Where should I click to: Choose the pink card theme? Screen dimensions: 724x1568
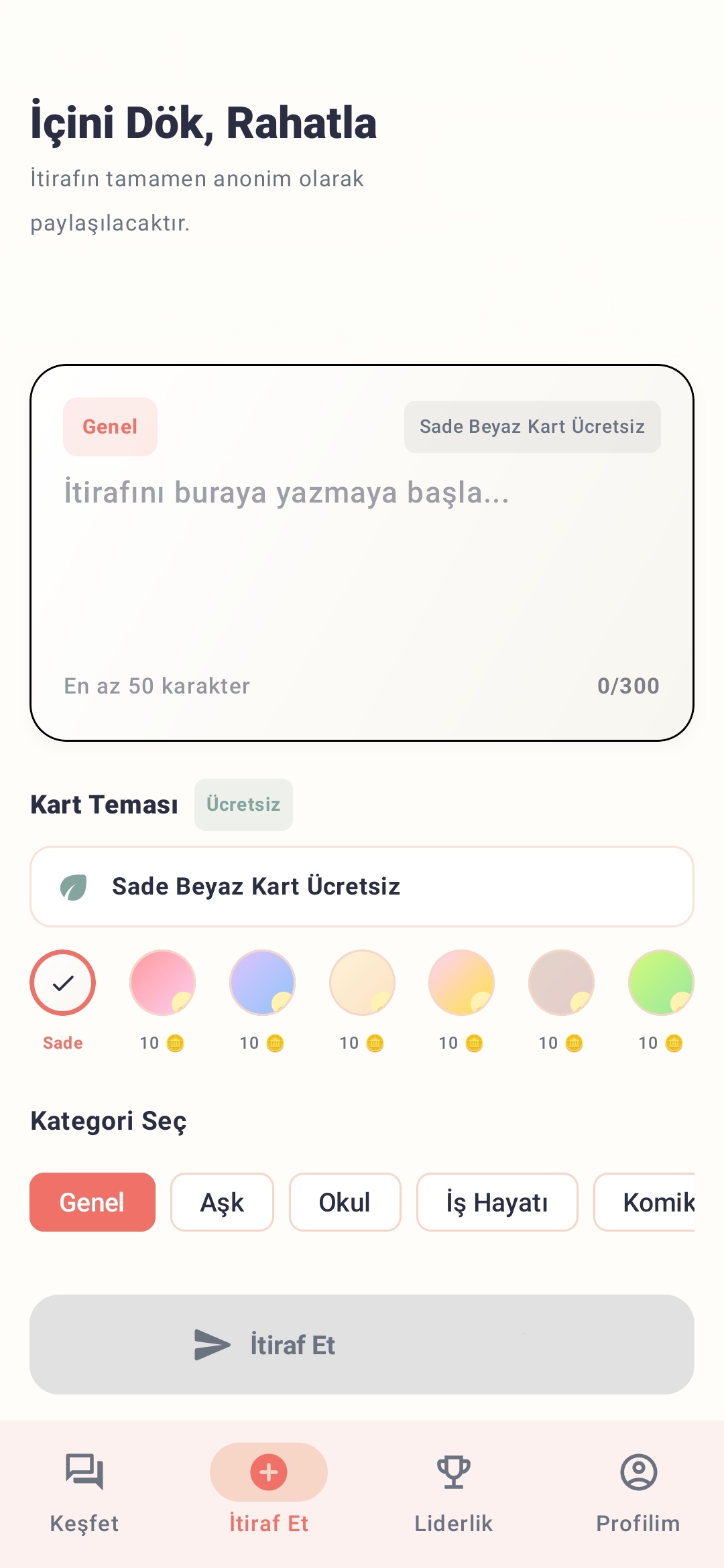point(162,983)
